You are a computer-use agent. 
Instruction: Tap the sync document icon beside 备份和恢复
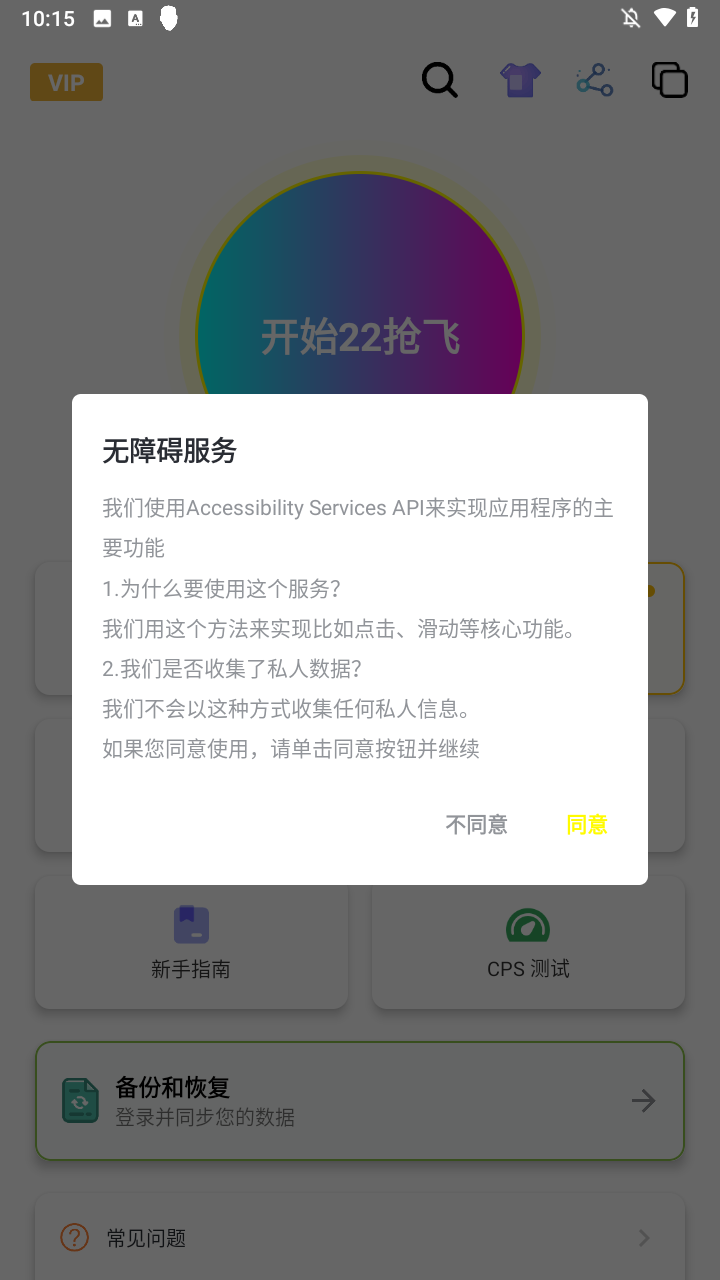click(x=80, y=1100)
